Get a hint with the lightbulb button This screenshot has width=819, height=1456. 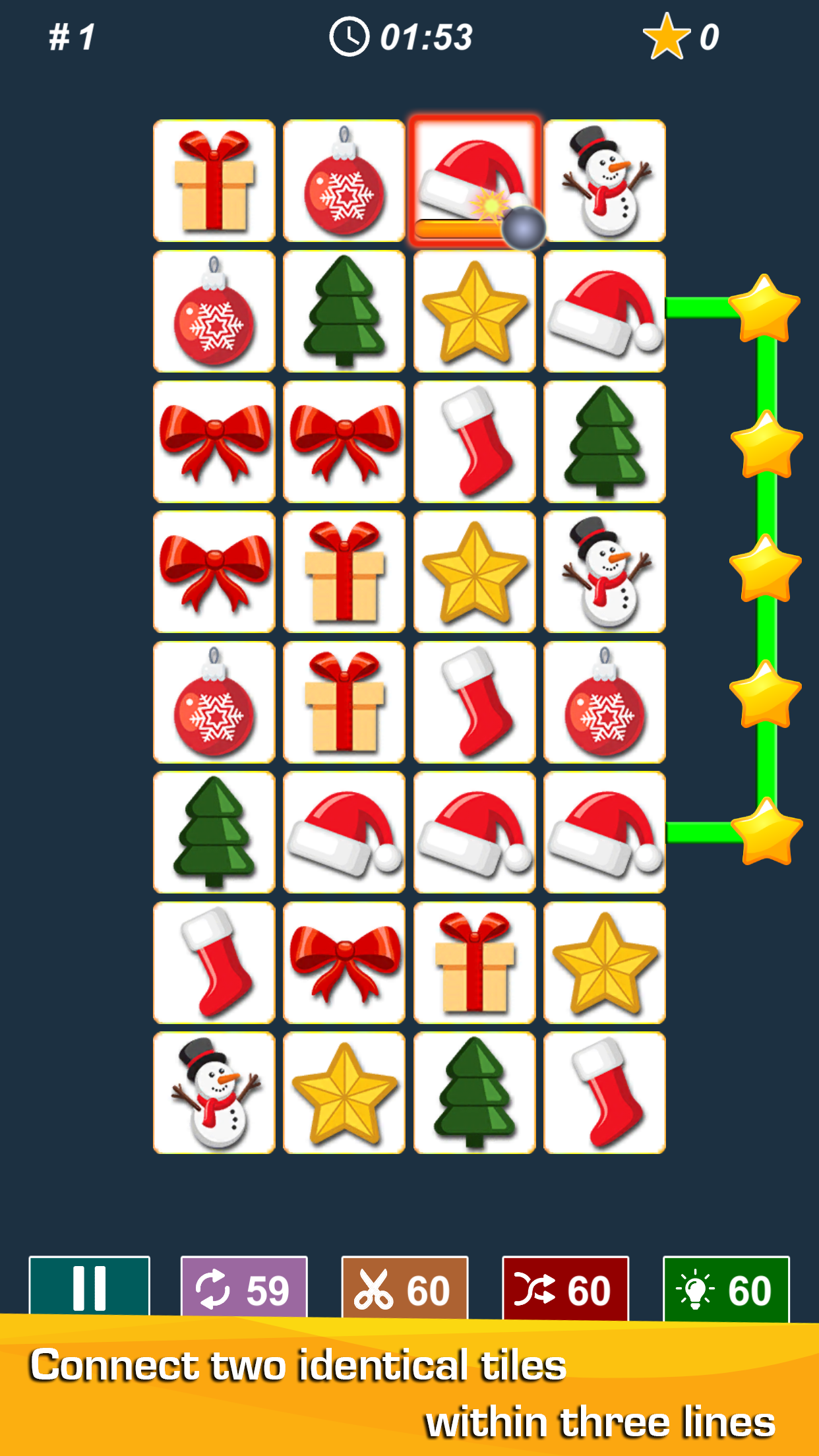point(726,1287)
